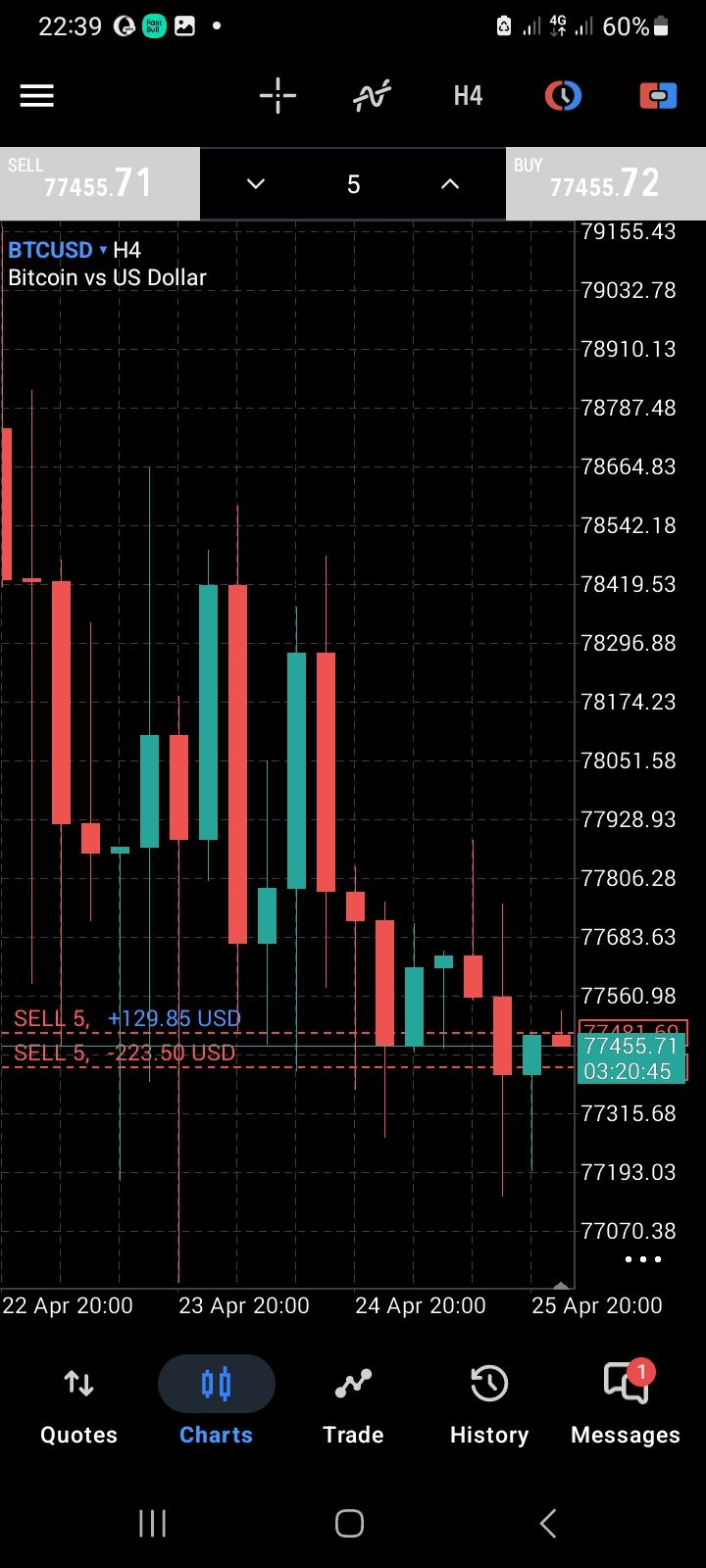
Task: Decrease the lot volume
Action: point(256,184)
